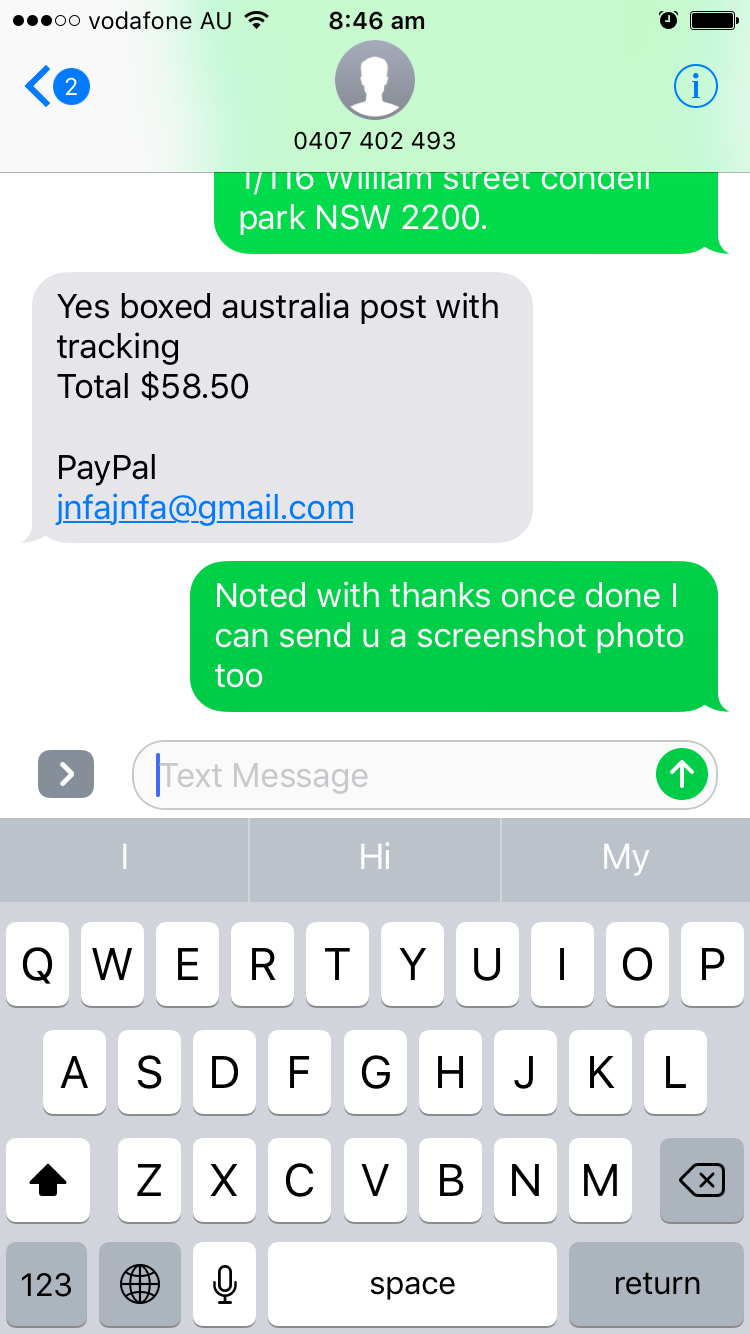The image size is (750, 1334).
Task: Open contact details info icon
Action: point(695,87)
